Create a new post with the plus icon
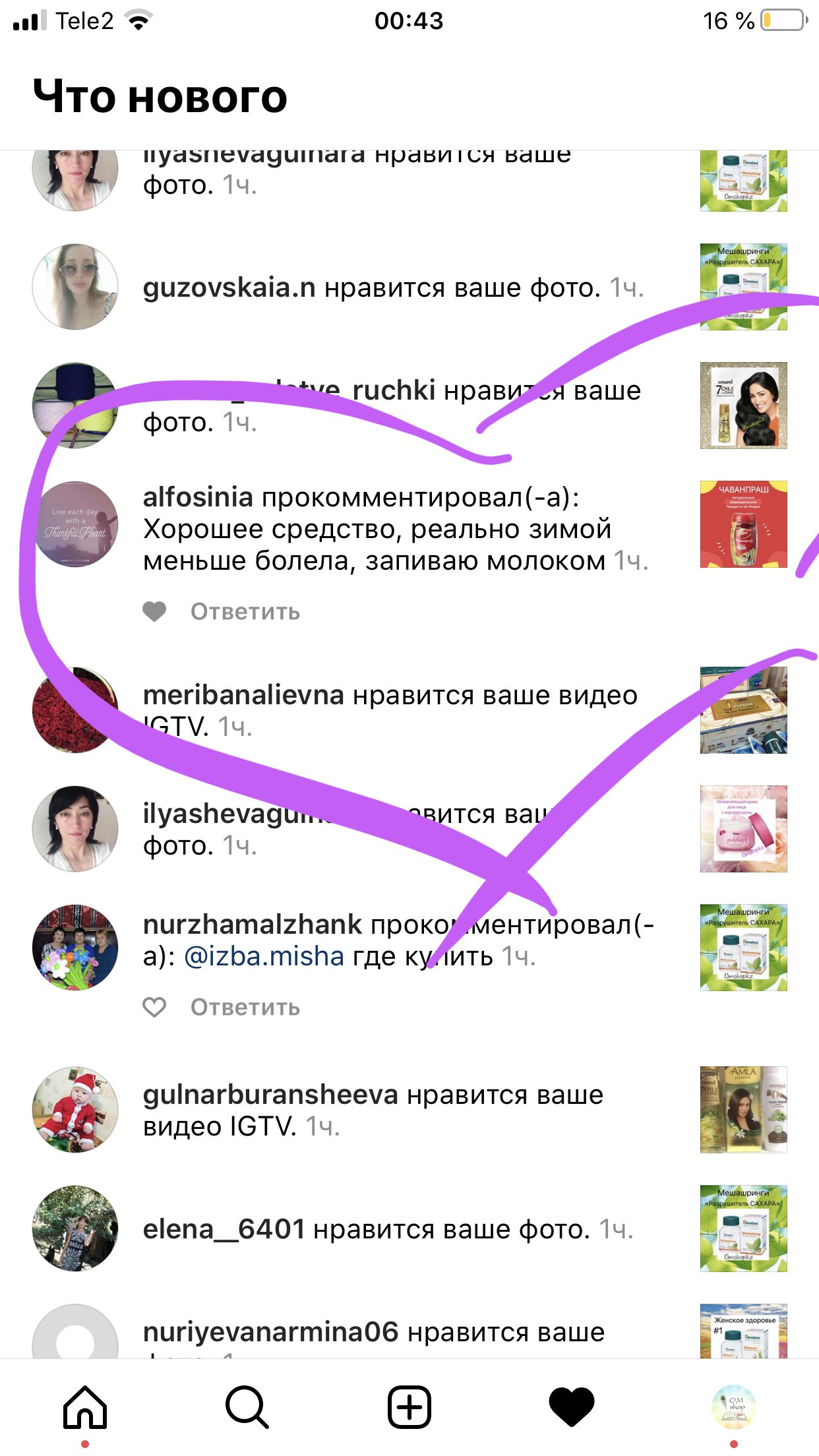The image size is (819, 1456). click(x=409, y=1407)
